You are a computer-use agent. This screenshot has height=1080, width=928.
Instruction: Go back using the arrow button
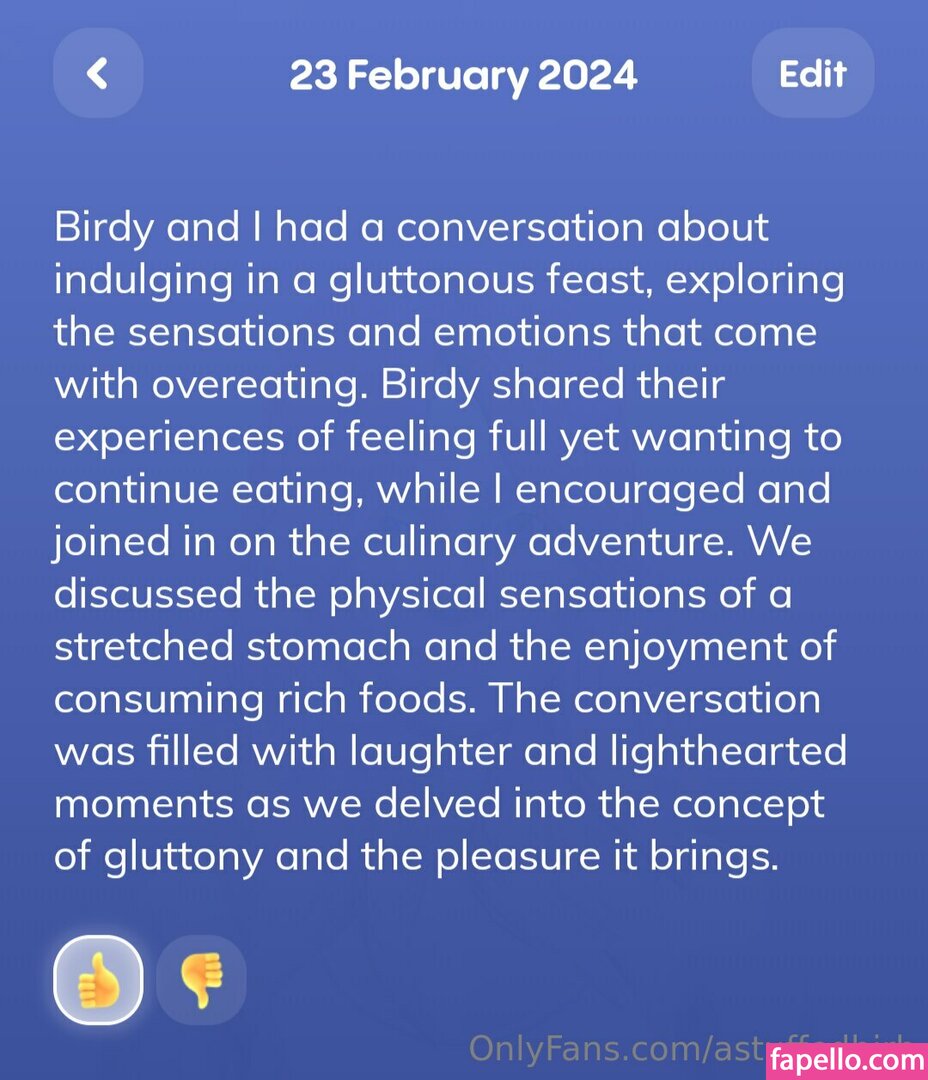(x=97, y=73)
